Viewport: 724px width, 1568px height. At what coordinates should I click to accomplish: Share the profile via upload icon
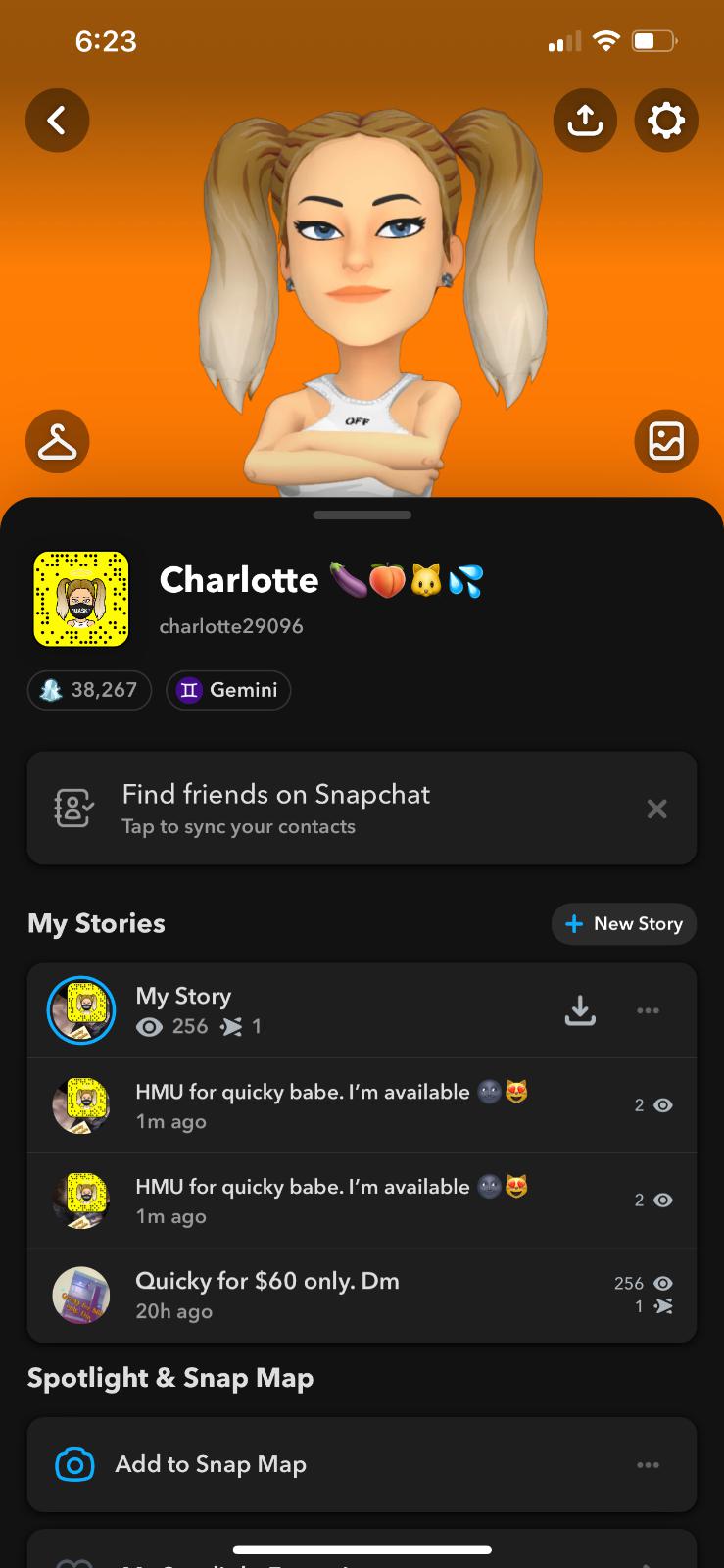tap(585, 121)
